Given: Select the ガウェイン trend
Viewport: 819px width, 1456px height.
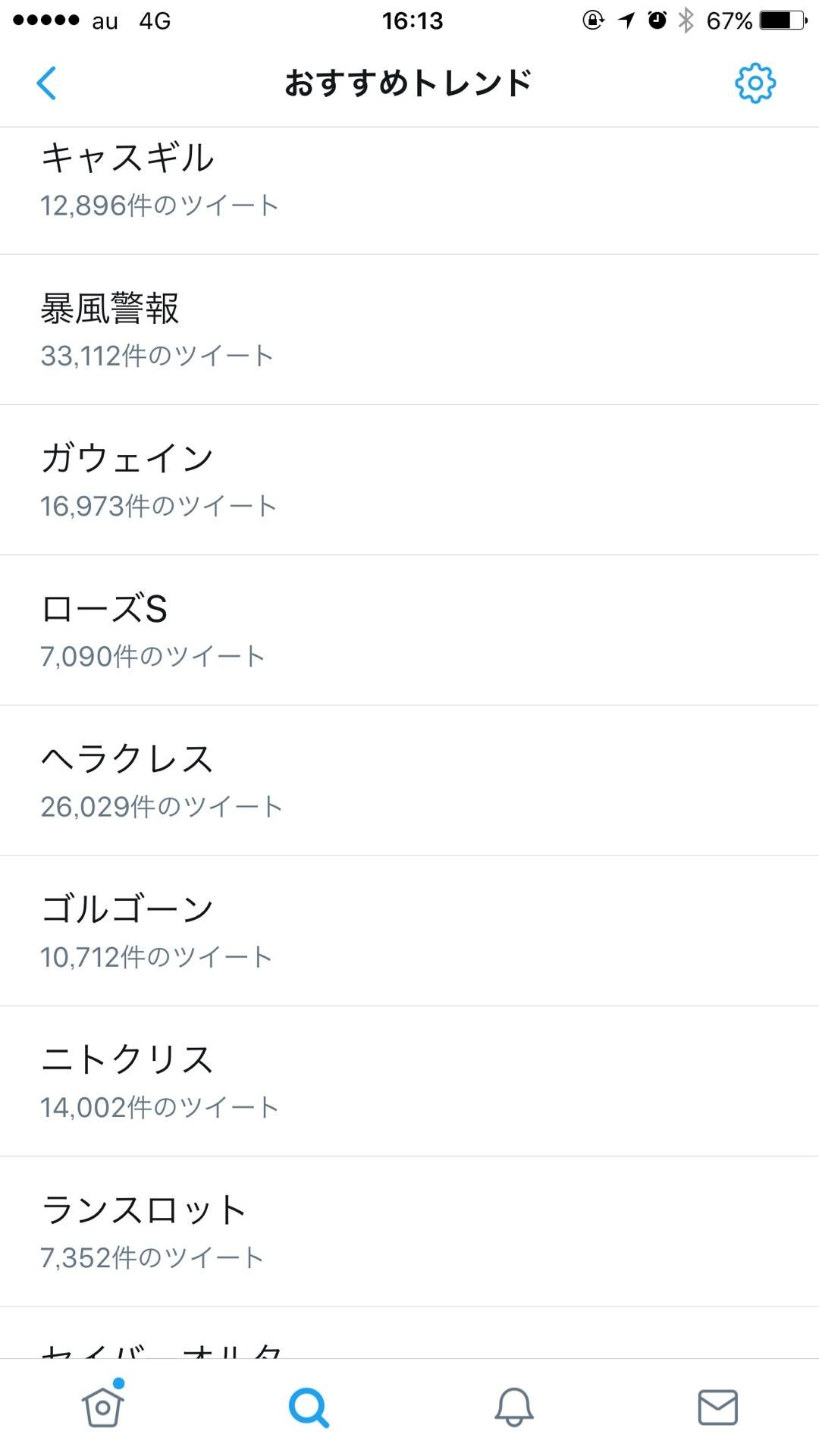Looking at the screenshot, I should 409,480.
